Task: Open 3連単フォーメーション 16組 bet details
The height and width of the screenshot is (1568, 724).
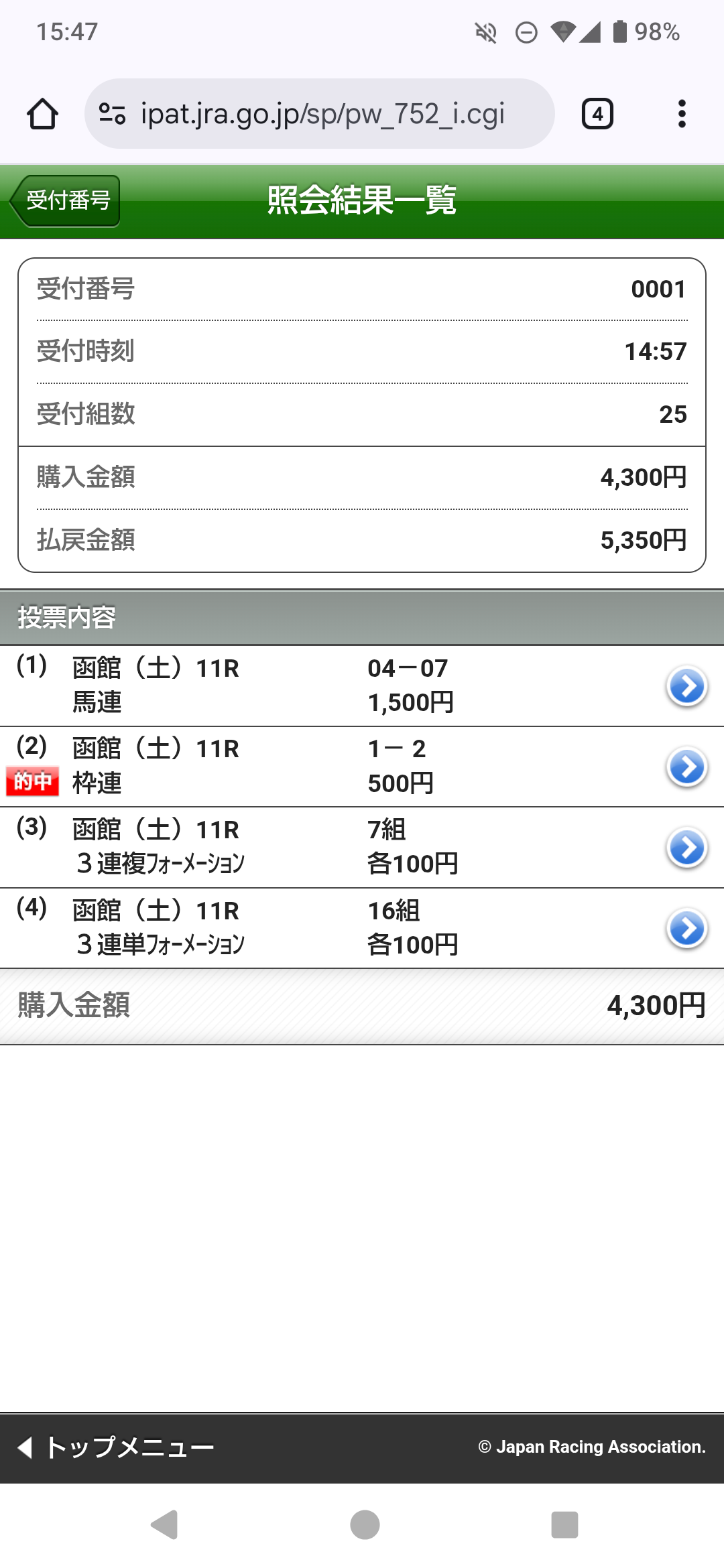Action: point(686,929)
